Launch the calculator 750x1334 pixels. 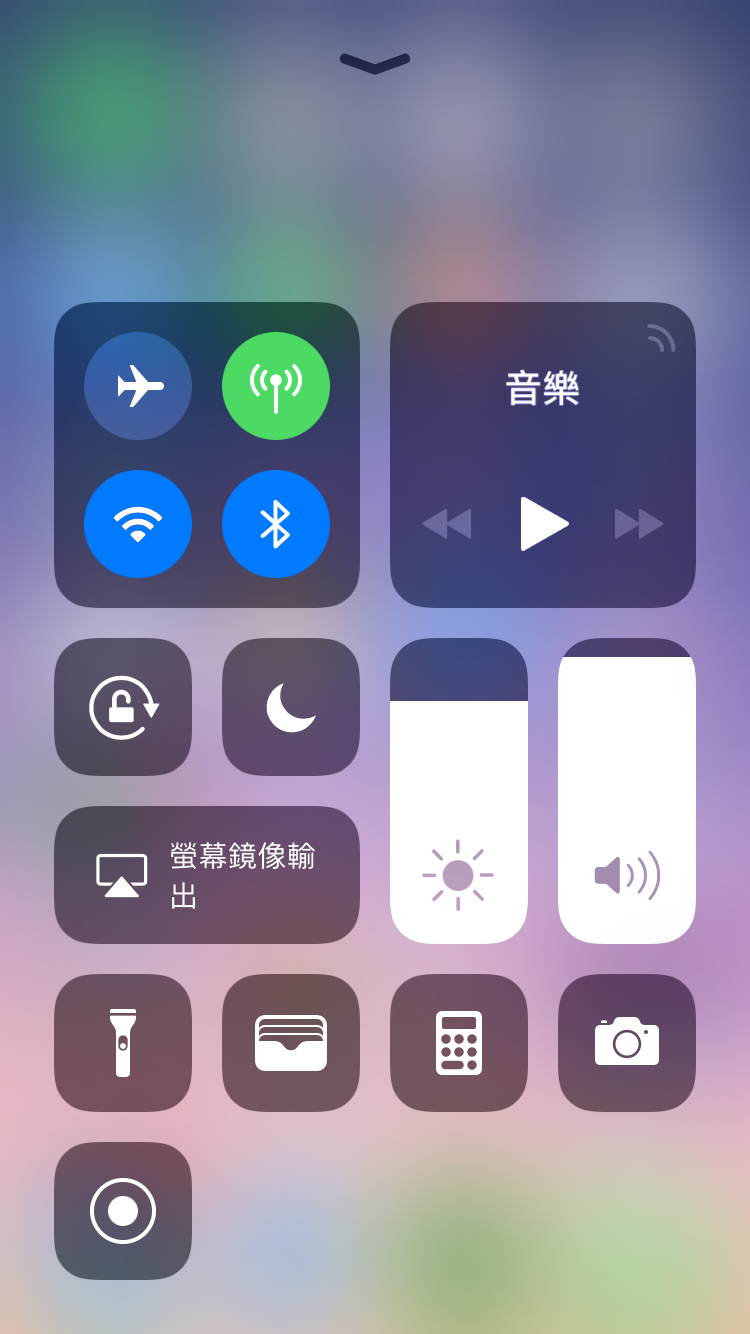pyautogui.click(x=459, y=1043)
